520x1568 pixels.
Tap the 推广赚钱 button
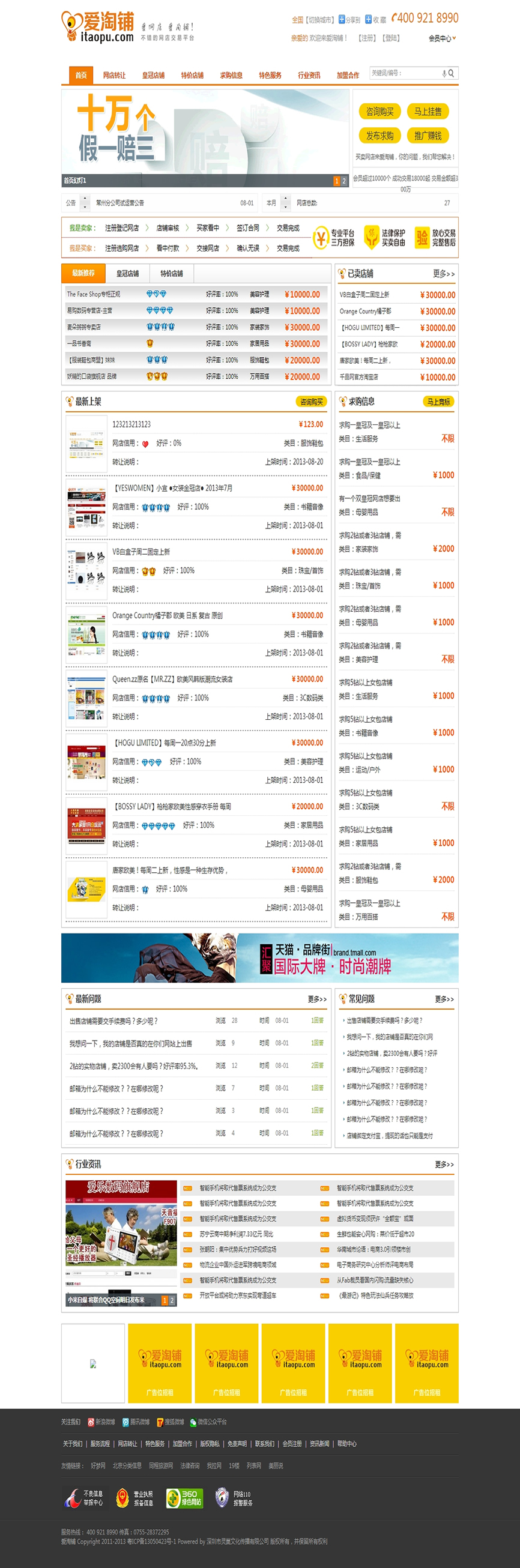point(428,136)
